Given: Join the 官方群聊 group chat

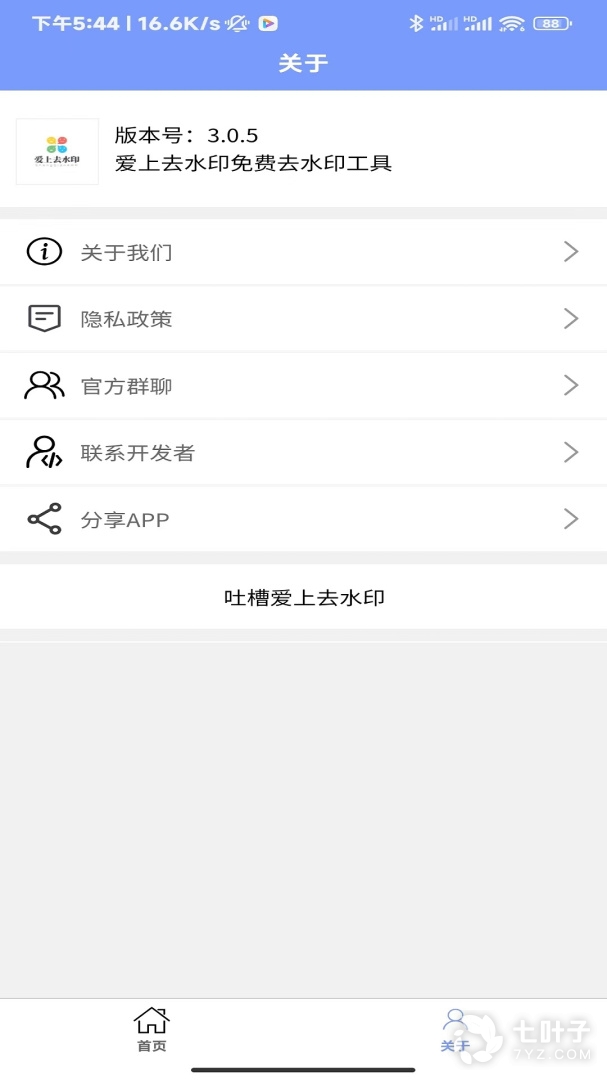Looking at the screenshot, I should (x=303, y=386).
